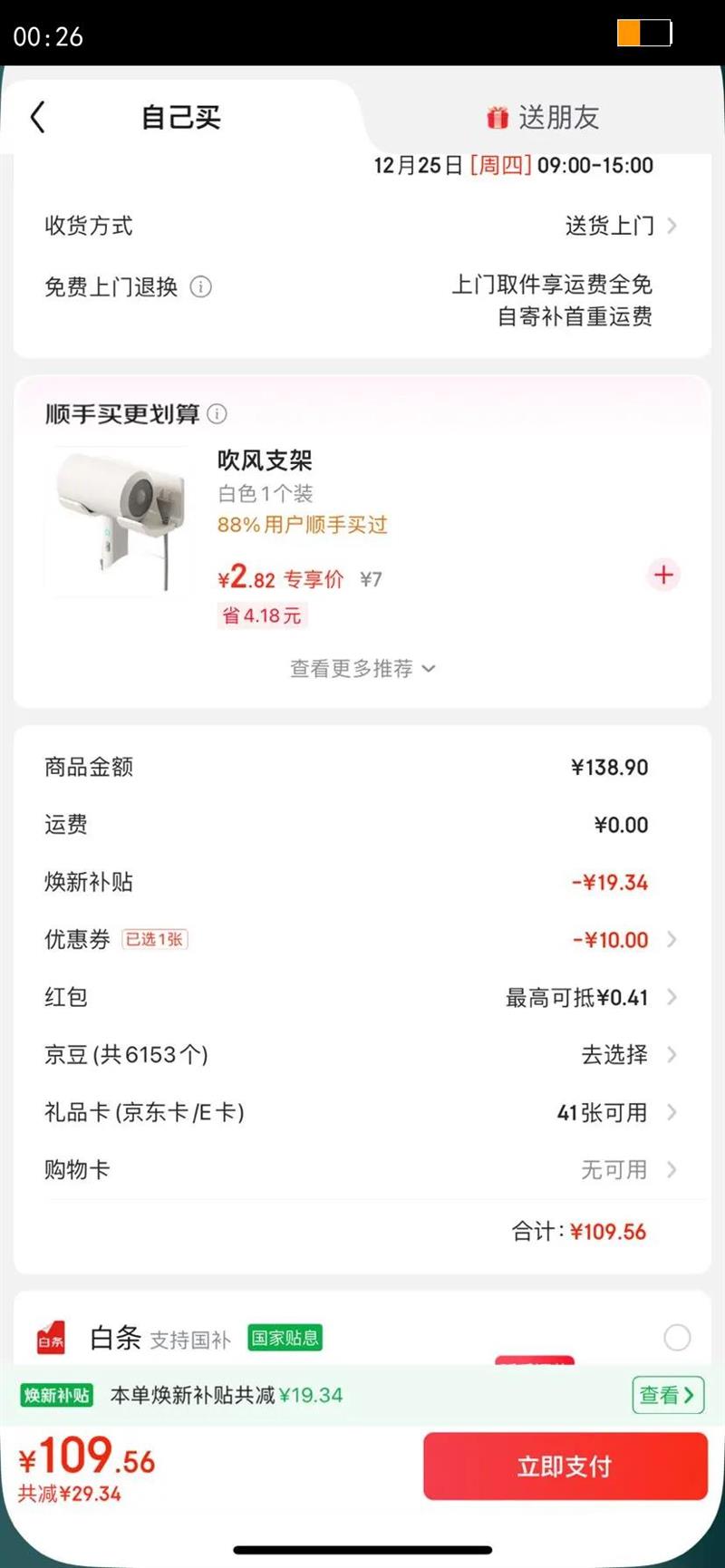Tap 去选择 to choose 京豆 beans
Image resolution: width=725 pixels, height=1568 pixels.
[614, 1055]
